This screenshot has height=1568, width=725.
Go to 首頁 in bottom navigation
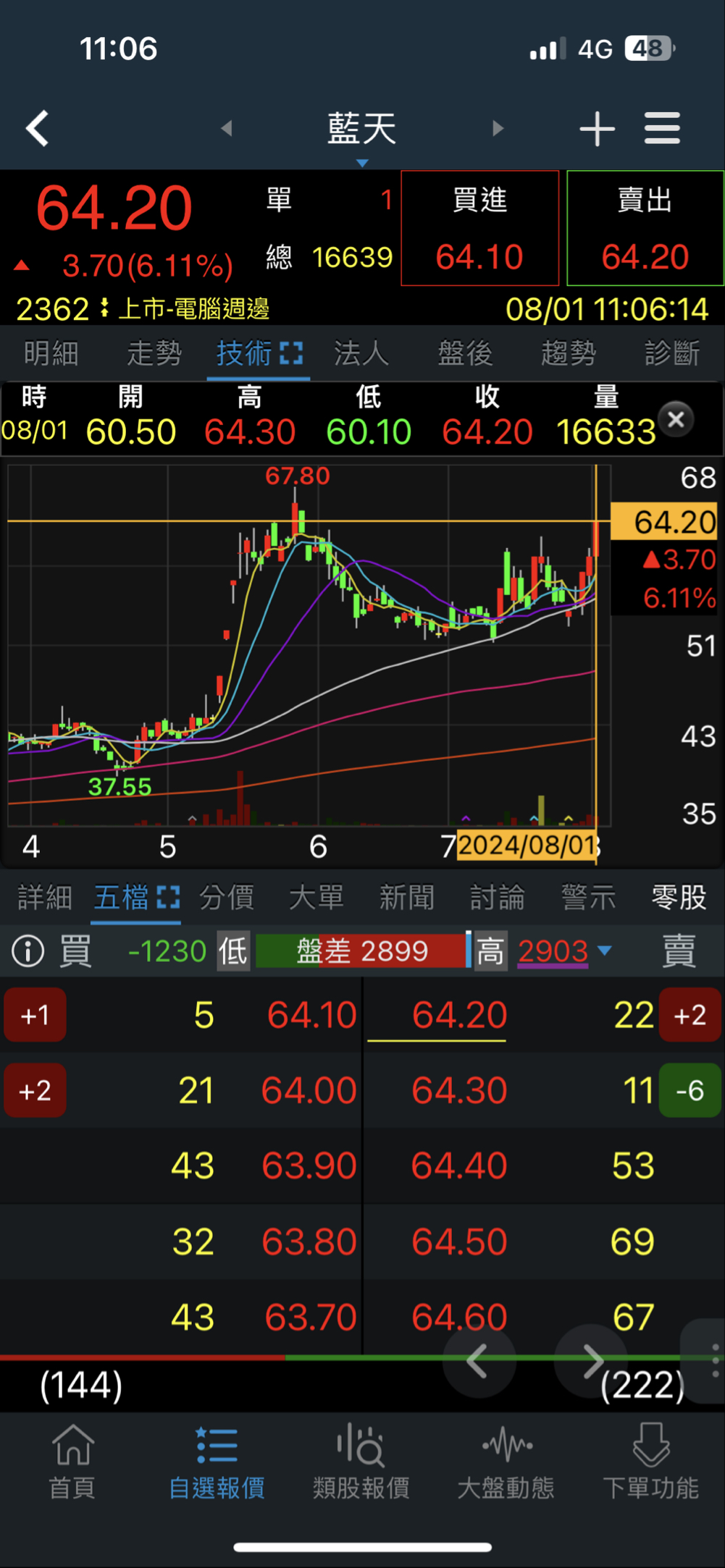[72, 1462]
